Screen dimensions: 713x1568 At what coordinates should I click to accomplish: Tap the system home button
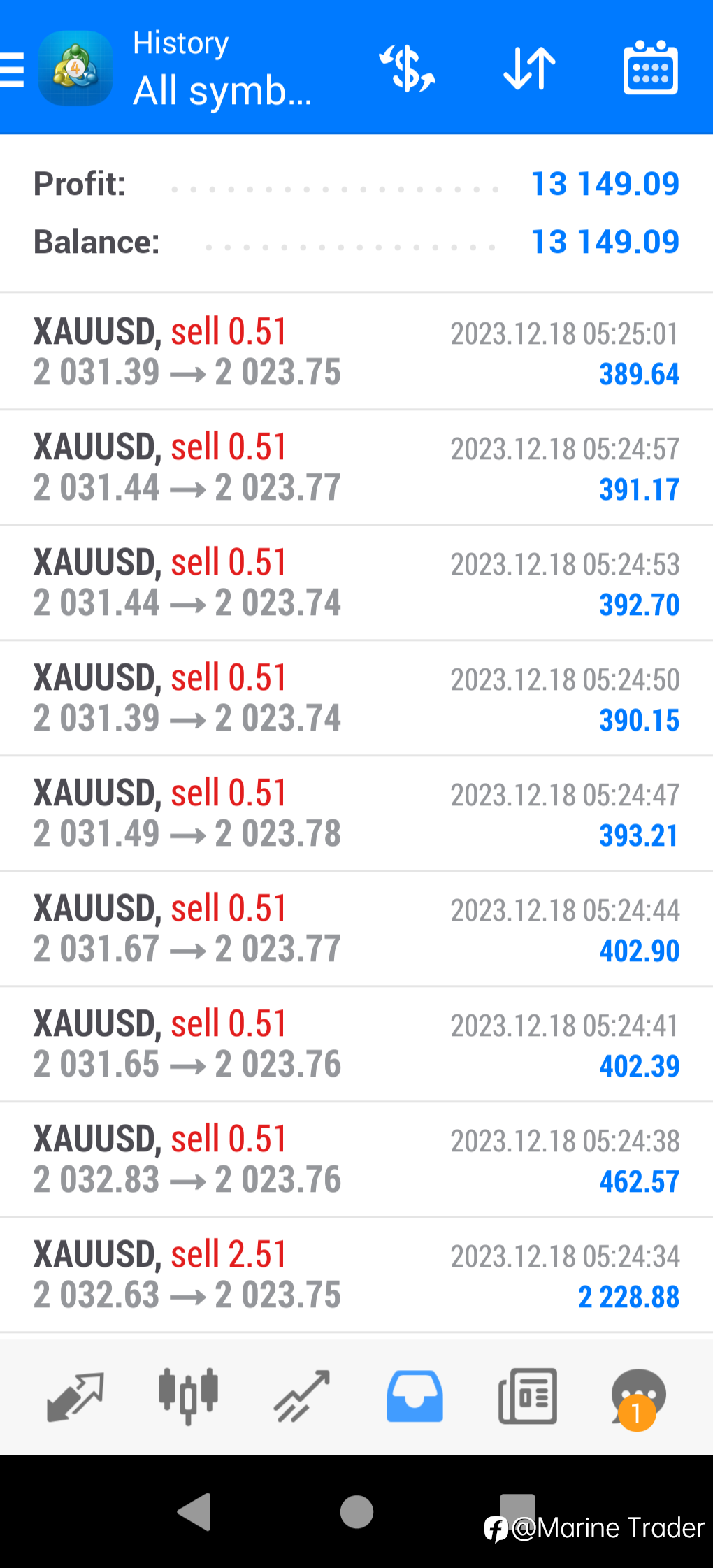[x=356, y=1511]
